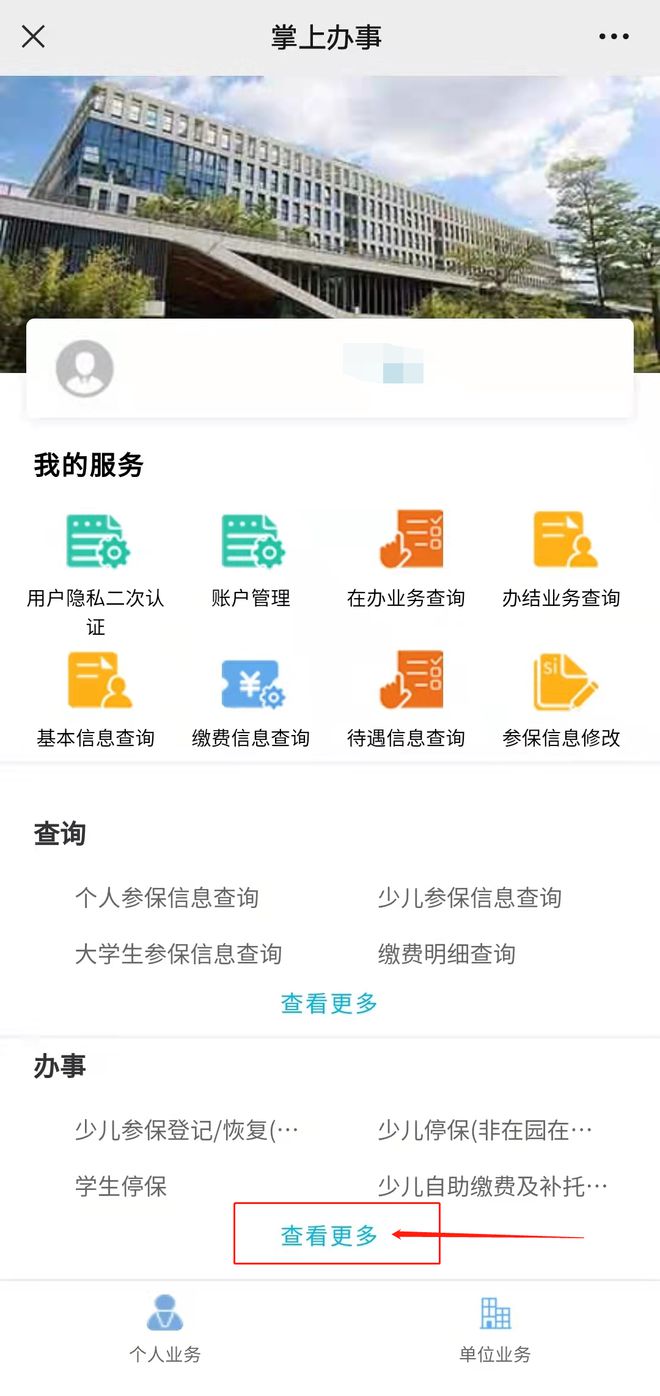This screenshot has width=660, height=1396.
Task: Switch to 单位业务 tab
Action: [x=495, y=1330]
